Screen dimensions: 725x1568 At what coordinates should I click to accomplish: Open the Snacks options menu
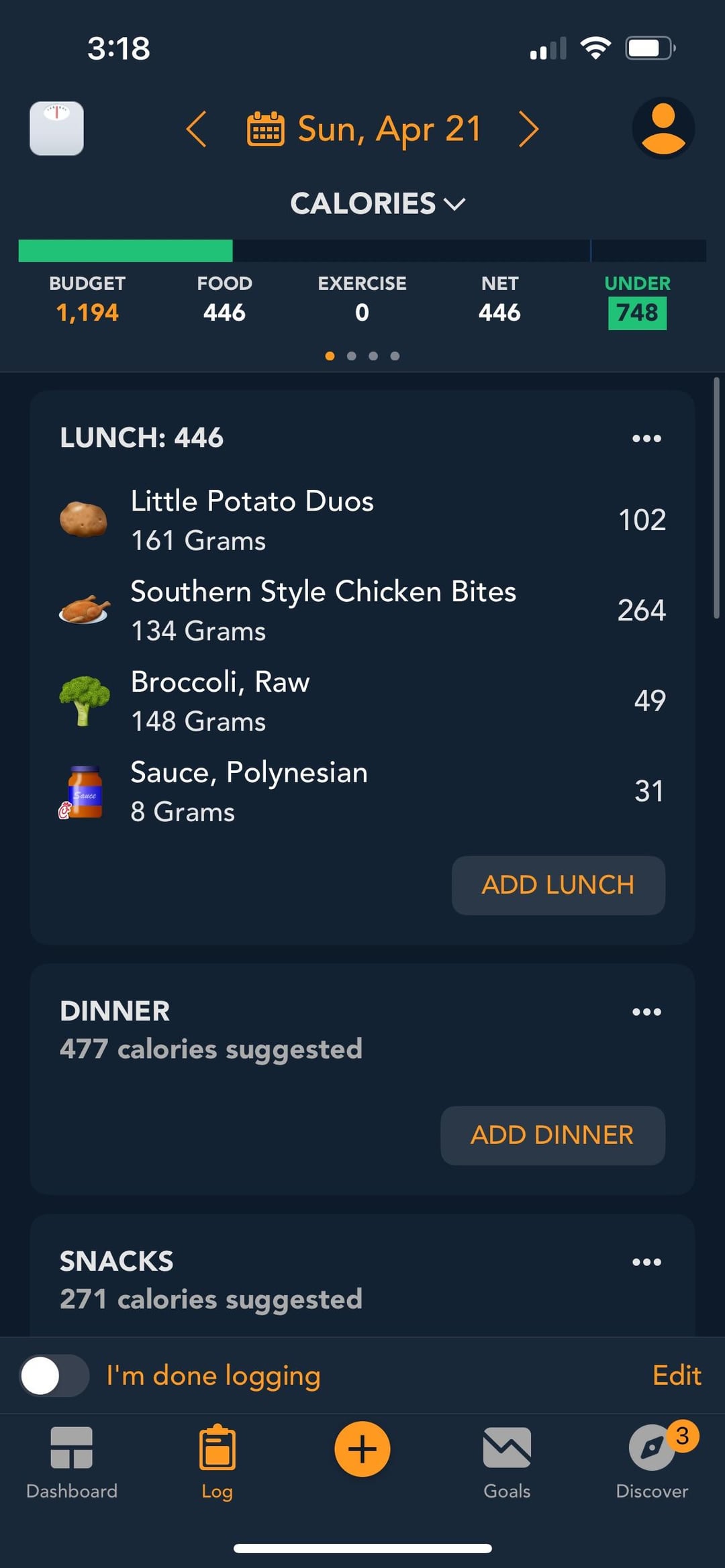[x=646, y=1261]
